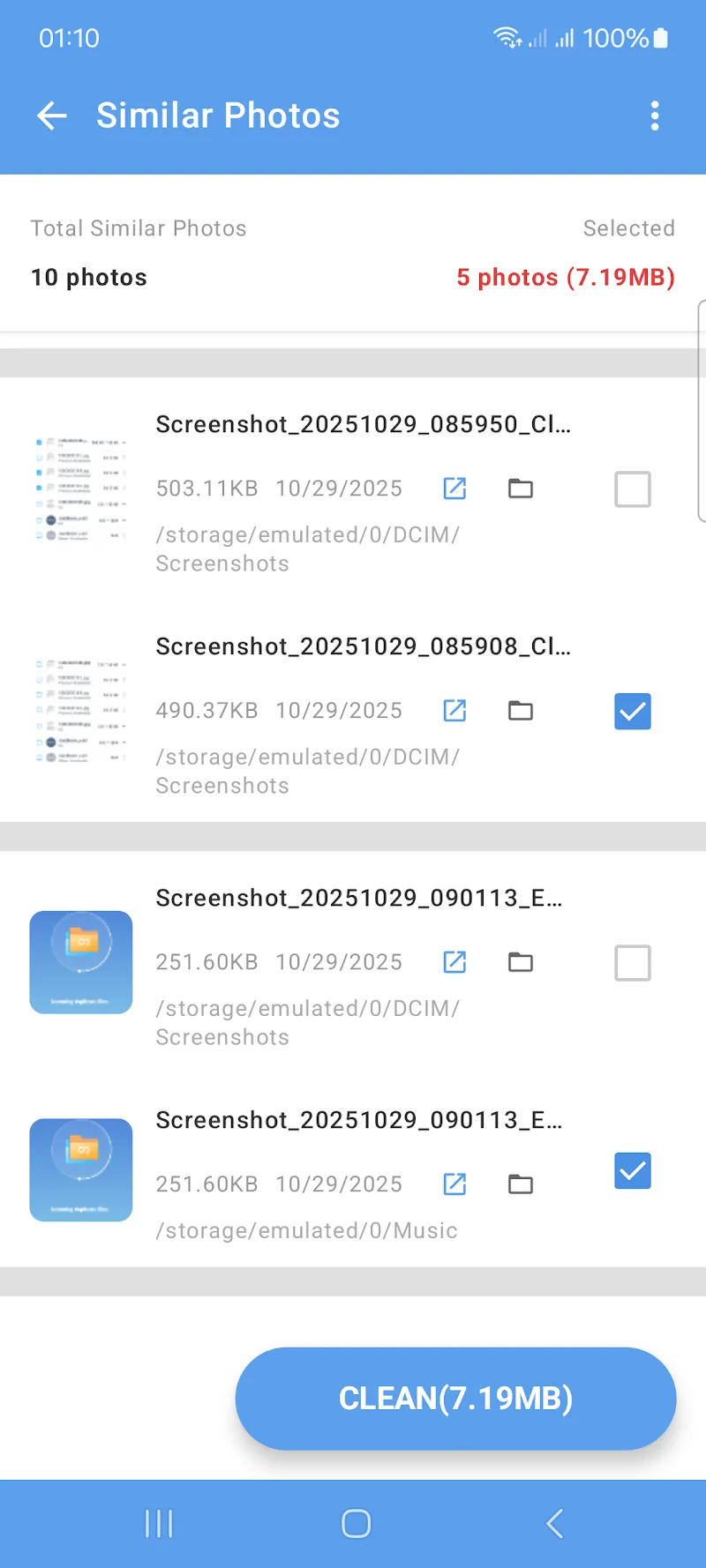Show folder of the 503.11KB screenshot
The image size is (706, 1568).
tap(521, 489)
